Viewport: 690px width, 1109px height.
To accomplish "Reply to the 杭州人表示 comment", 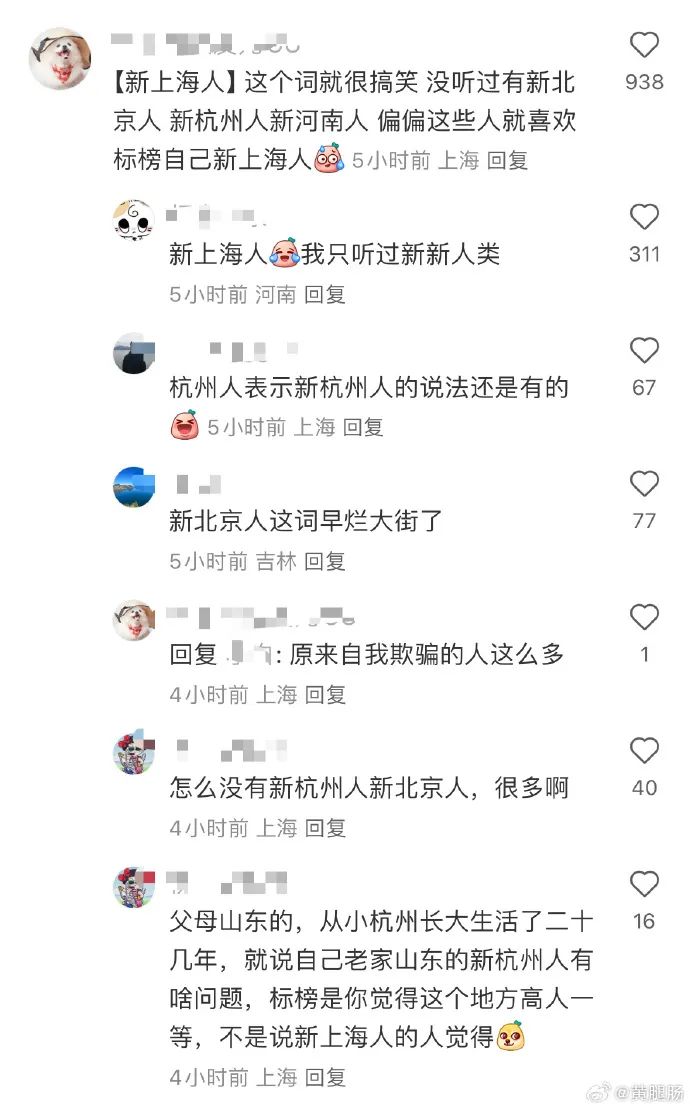I will pyautogui.click(x=363, y=427).
